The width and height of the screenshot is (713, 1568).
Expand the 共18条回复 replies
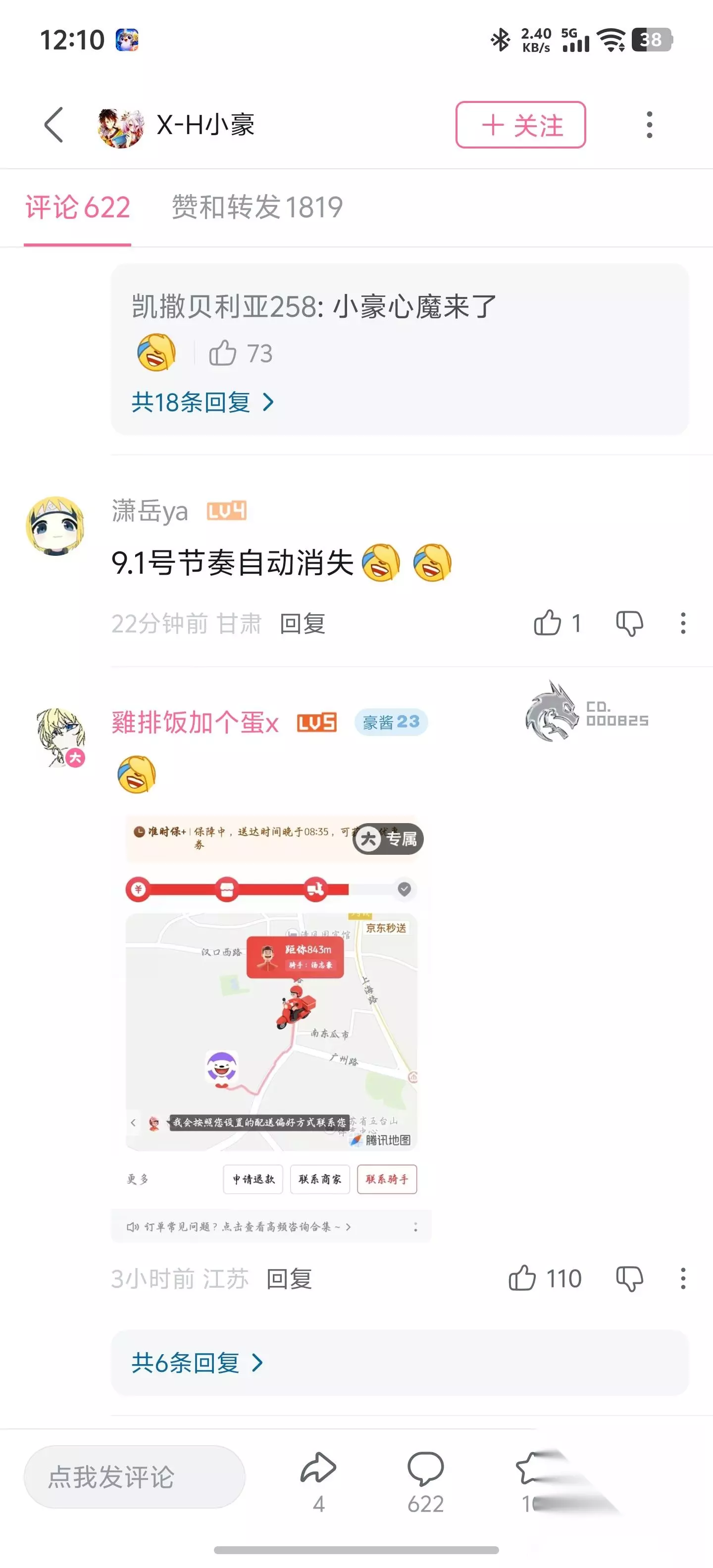click(203, 402)
